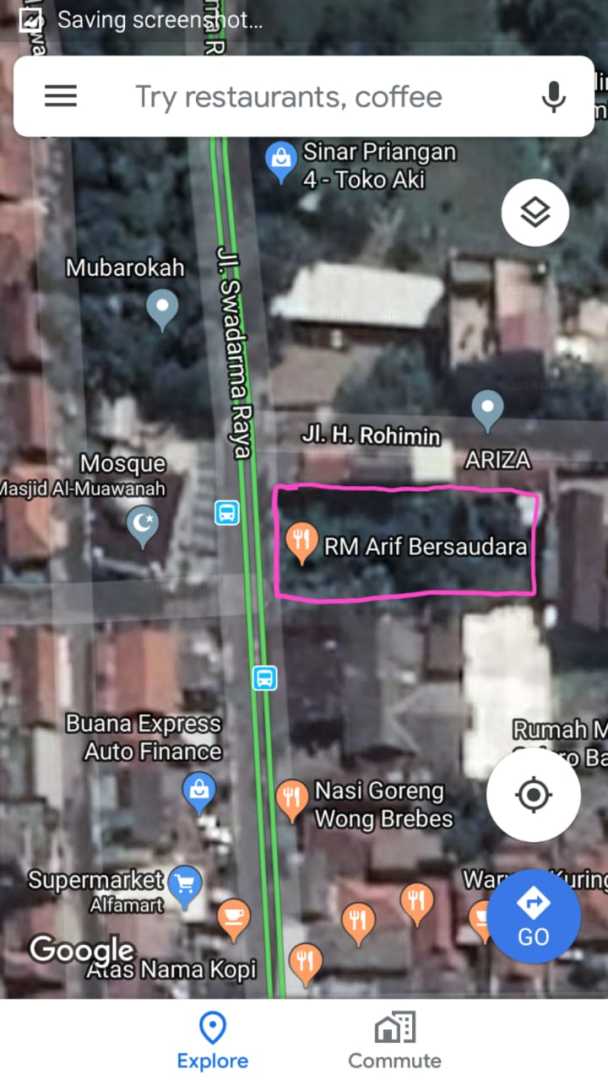Select the Mubarokah place pin
Viewport: 608px width, 1080px height.
[162, 310]
